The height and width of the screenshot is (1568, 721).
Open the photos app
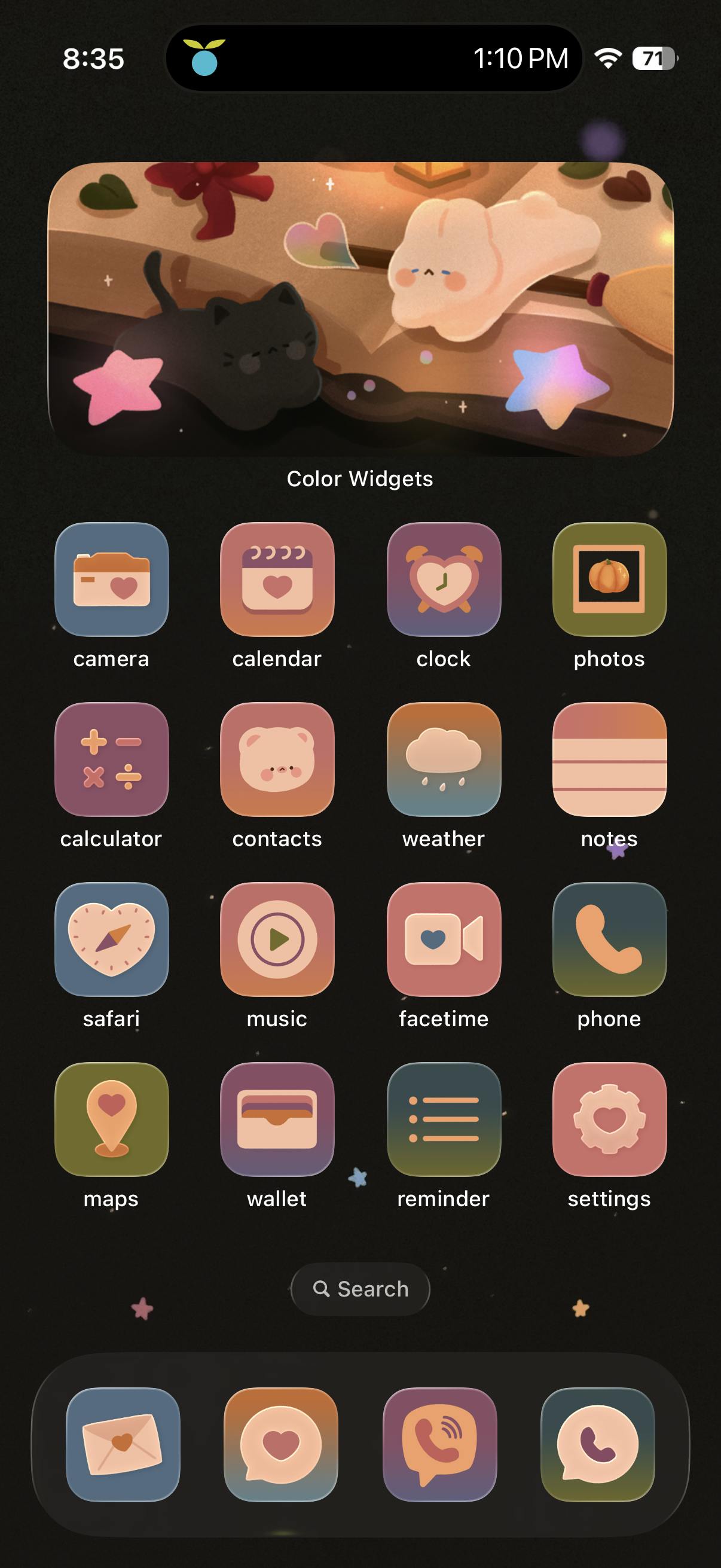coord(609,579)
